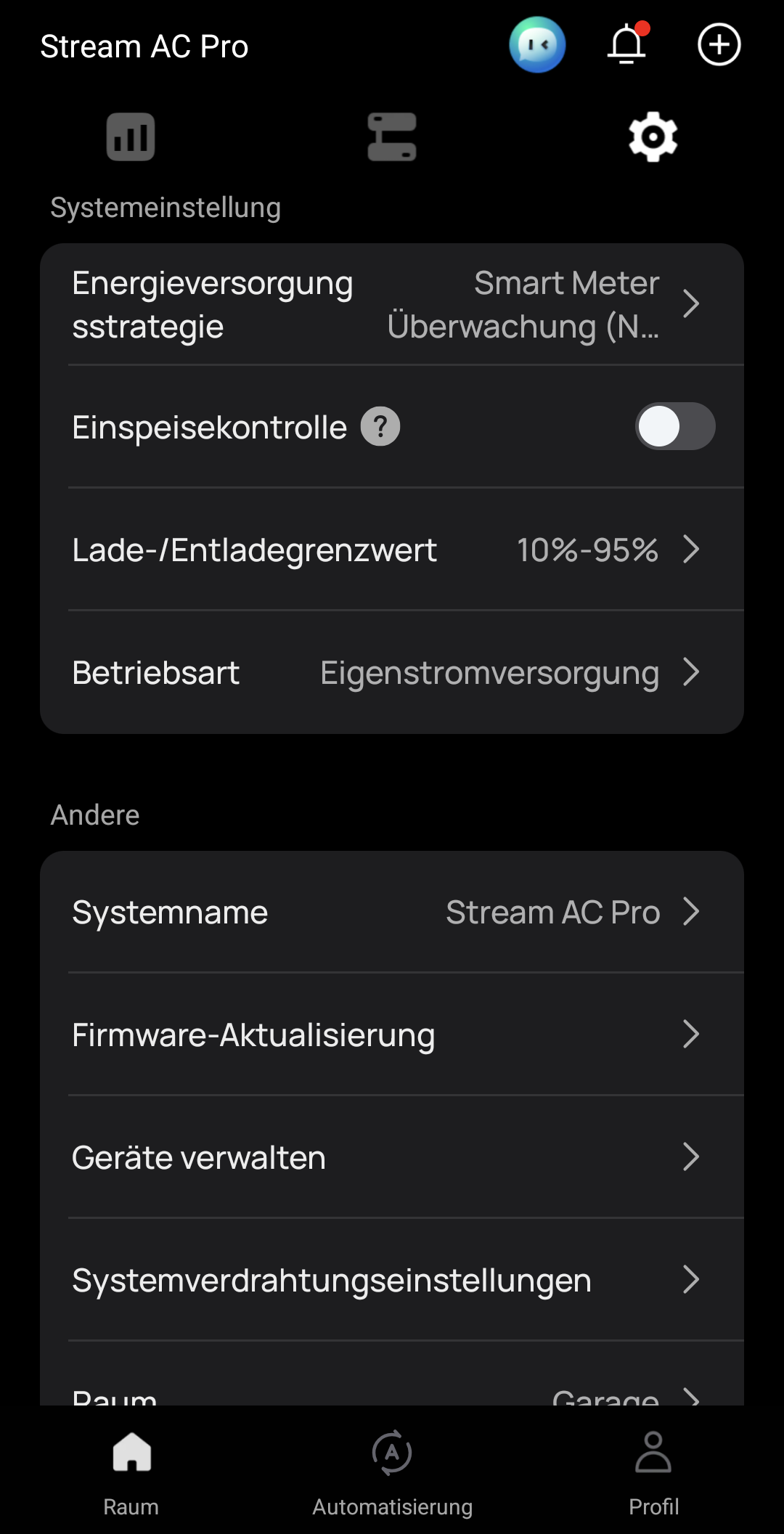Show help for Einspeisekontrolle
The height and width of the screenshot is (1534, 784).
pyautogui.click(x=380, y=426)
